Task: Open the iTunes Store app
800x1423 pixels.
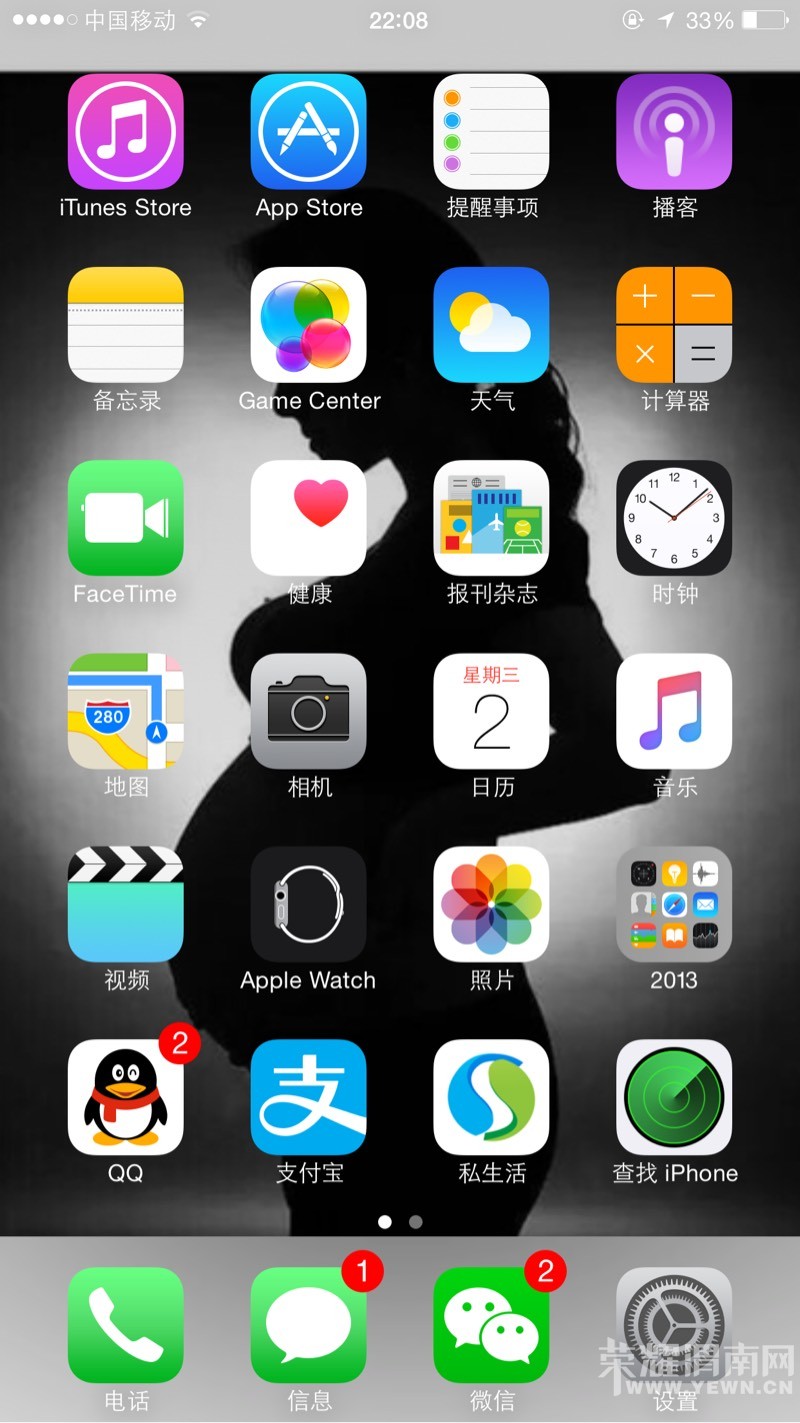Action: click(x=125, y=131)
